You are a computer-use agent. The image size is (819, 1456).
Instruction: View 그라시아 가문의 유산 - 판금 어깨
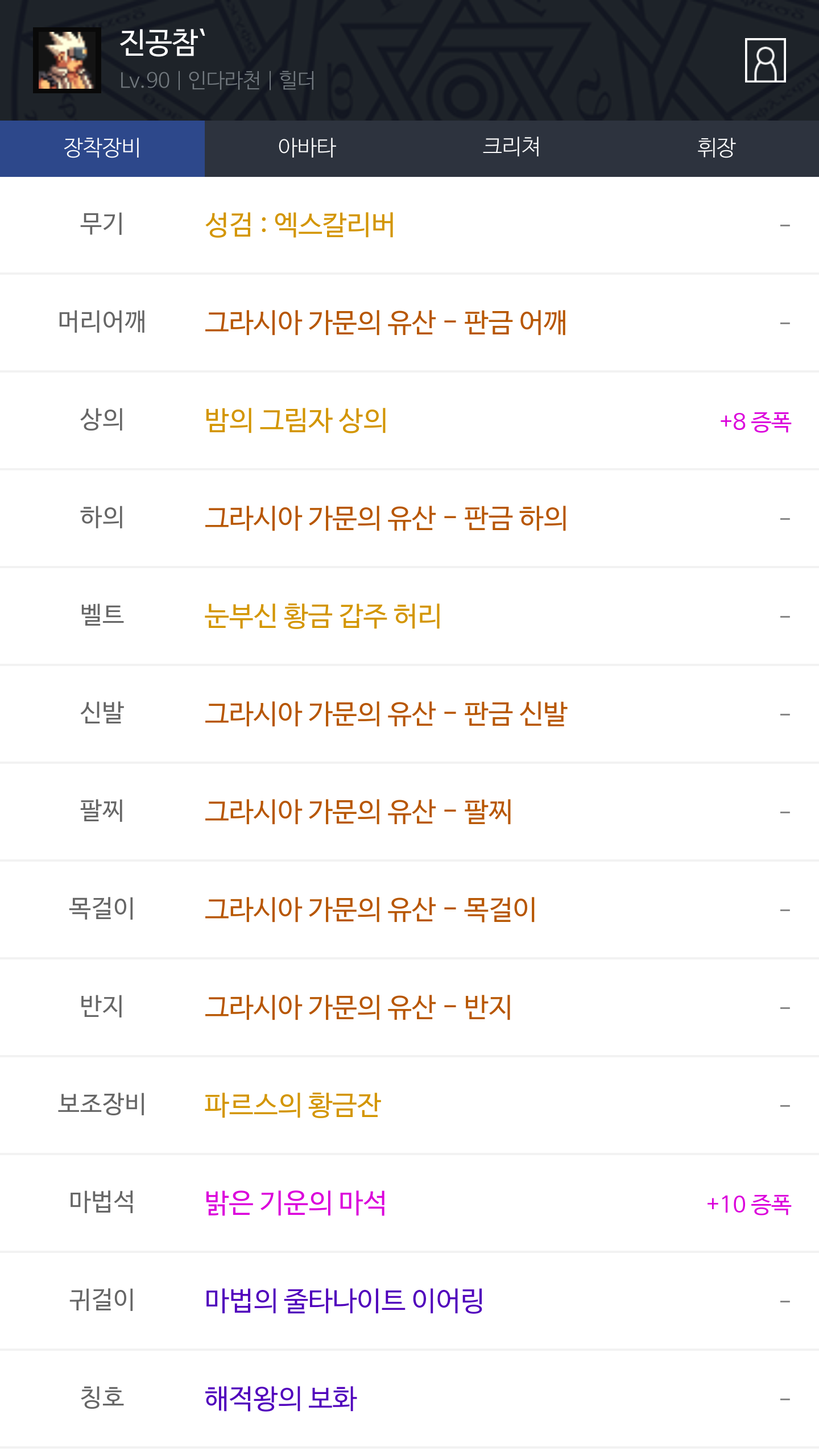point(386,322)
